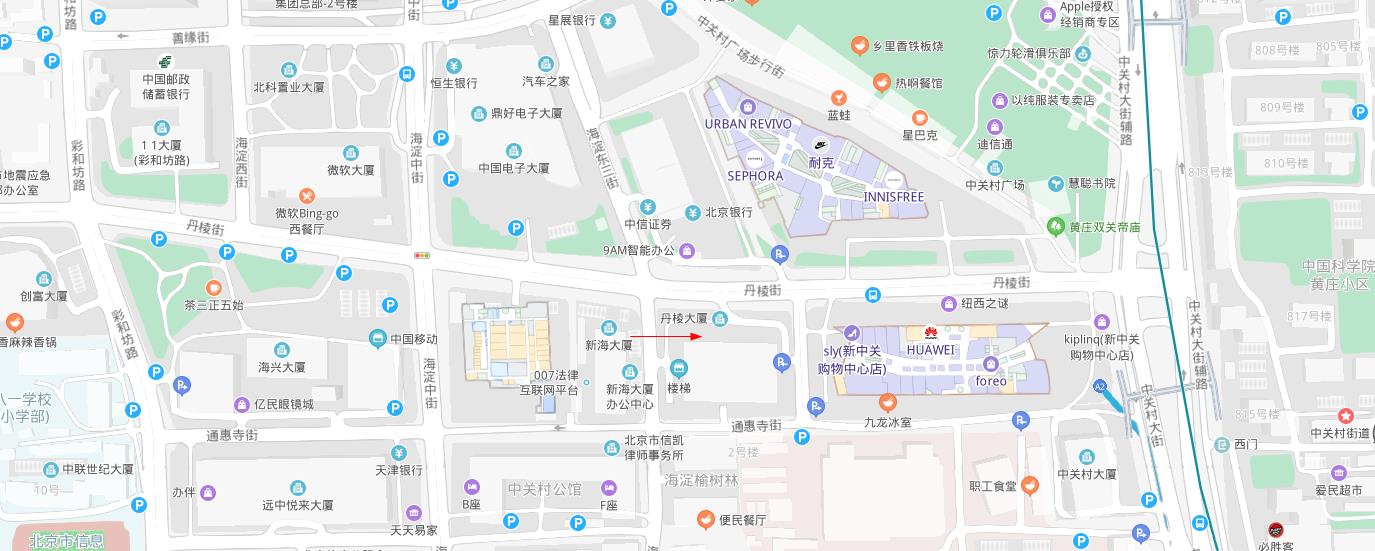Viewport: 1375px width, 551px height.
Task: Select the HUAWEI store marker
Action: click(930, 334)
